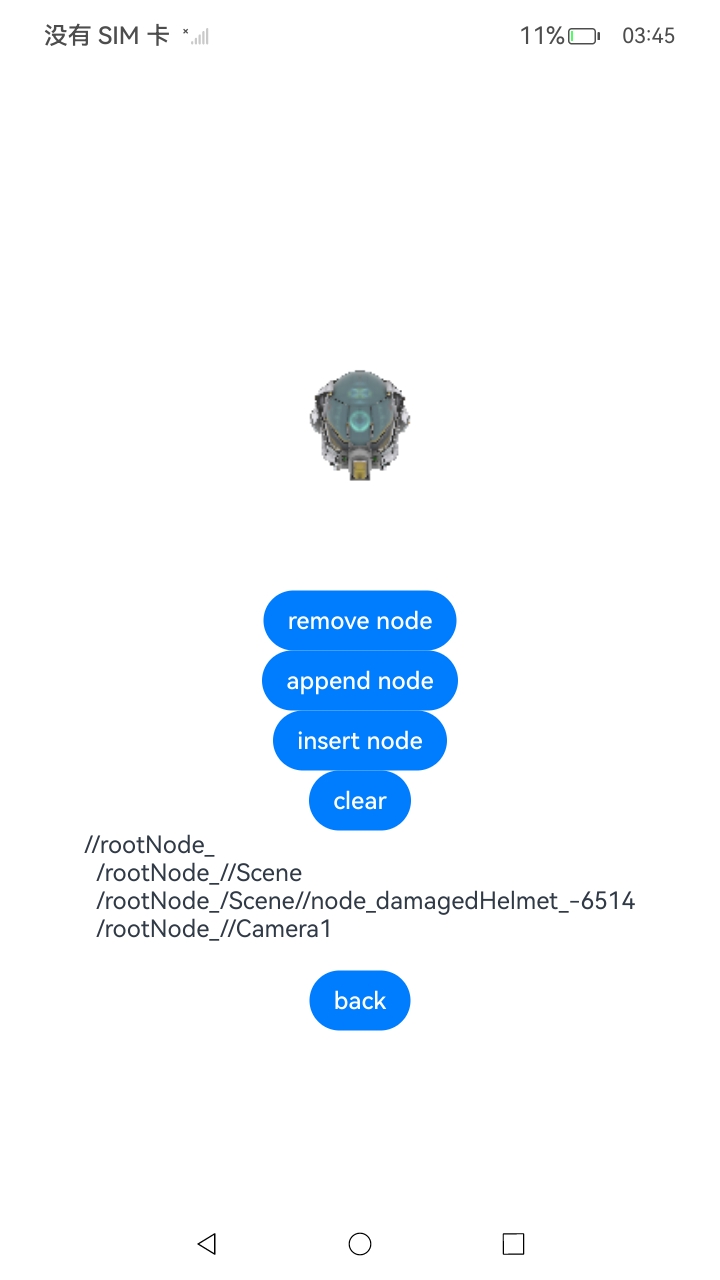Open recent apps from the navigation bar
The image size is (720, 1280).
(513, 1243)
